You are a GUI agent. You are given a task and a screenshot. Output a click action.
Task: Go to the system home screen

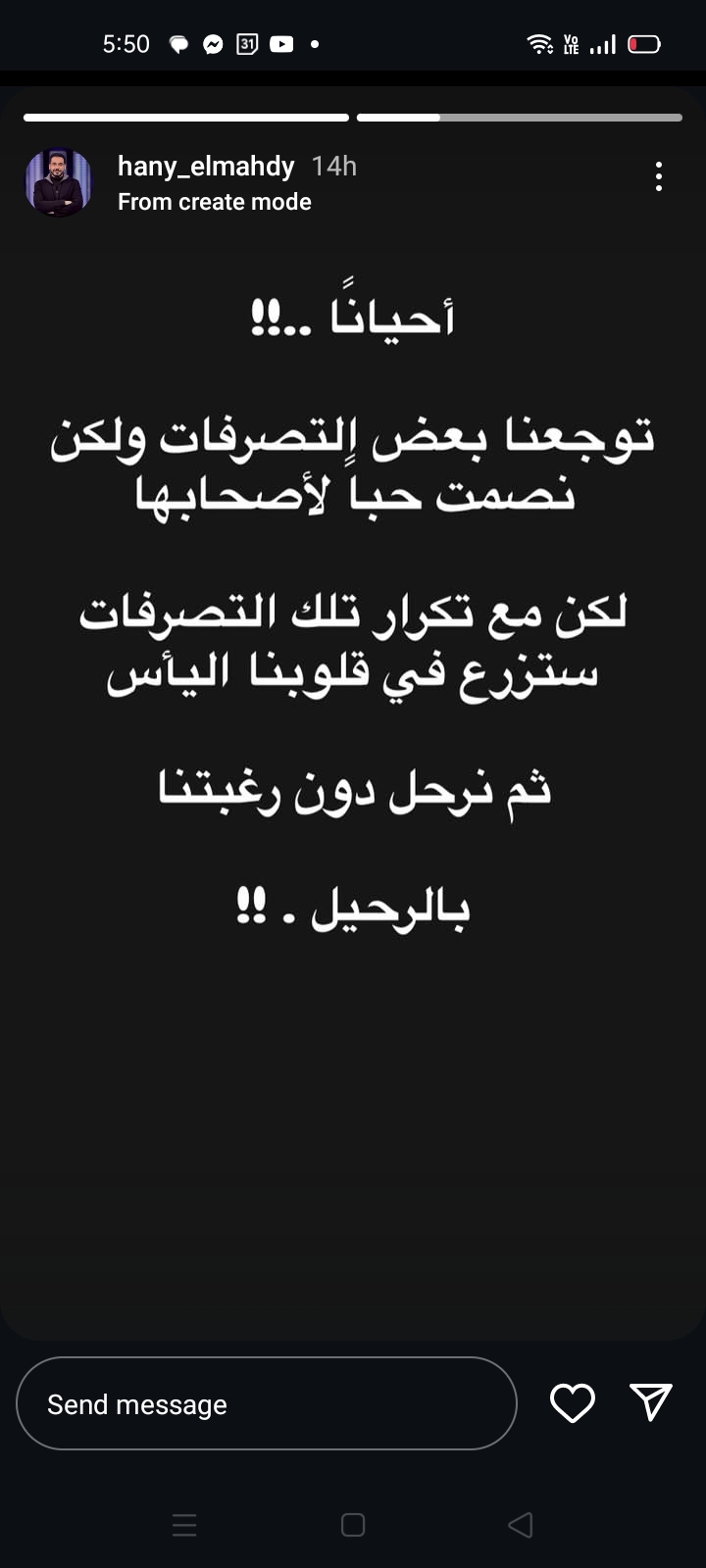[353, 1524]
